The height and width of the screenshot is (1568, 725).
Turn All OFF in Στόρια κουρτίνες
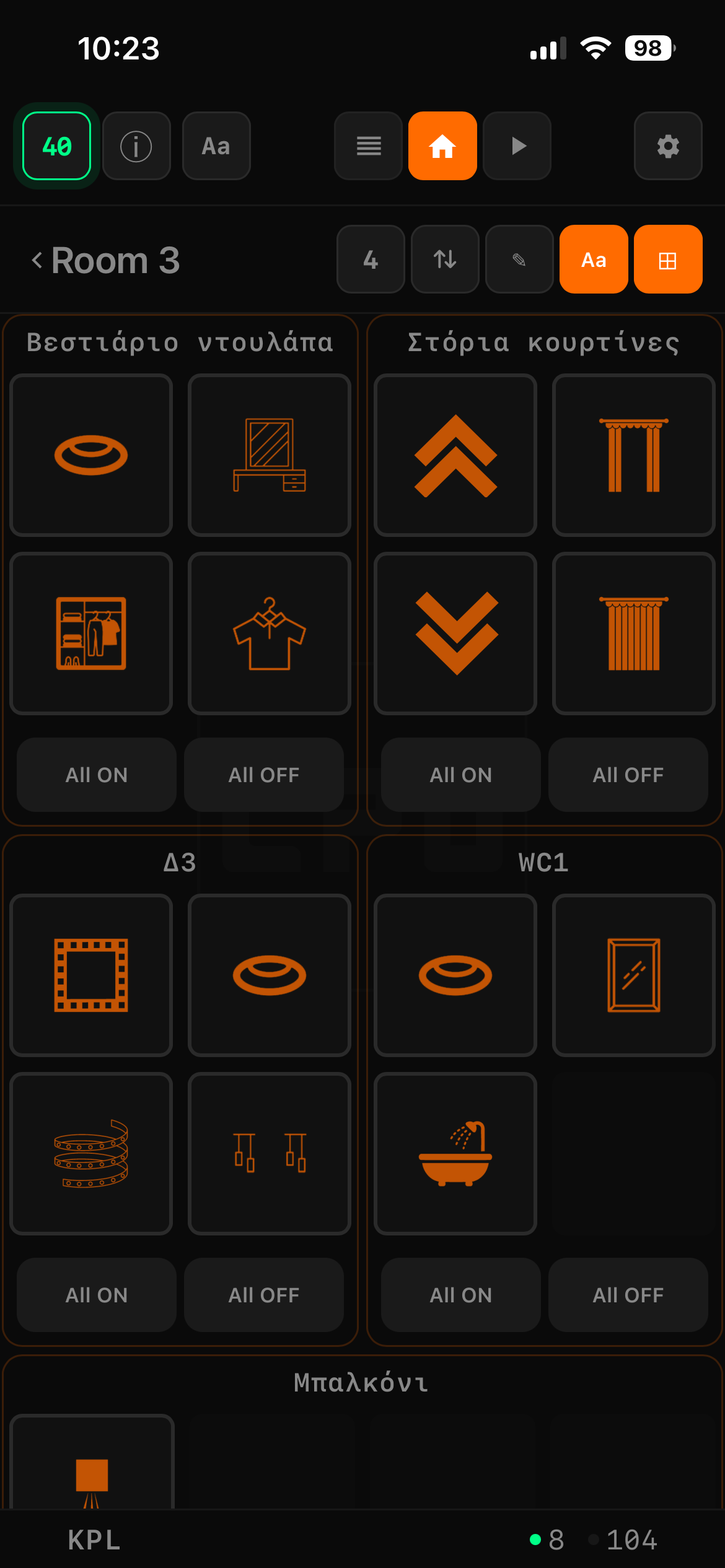tap(628, 775)
